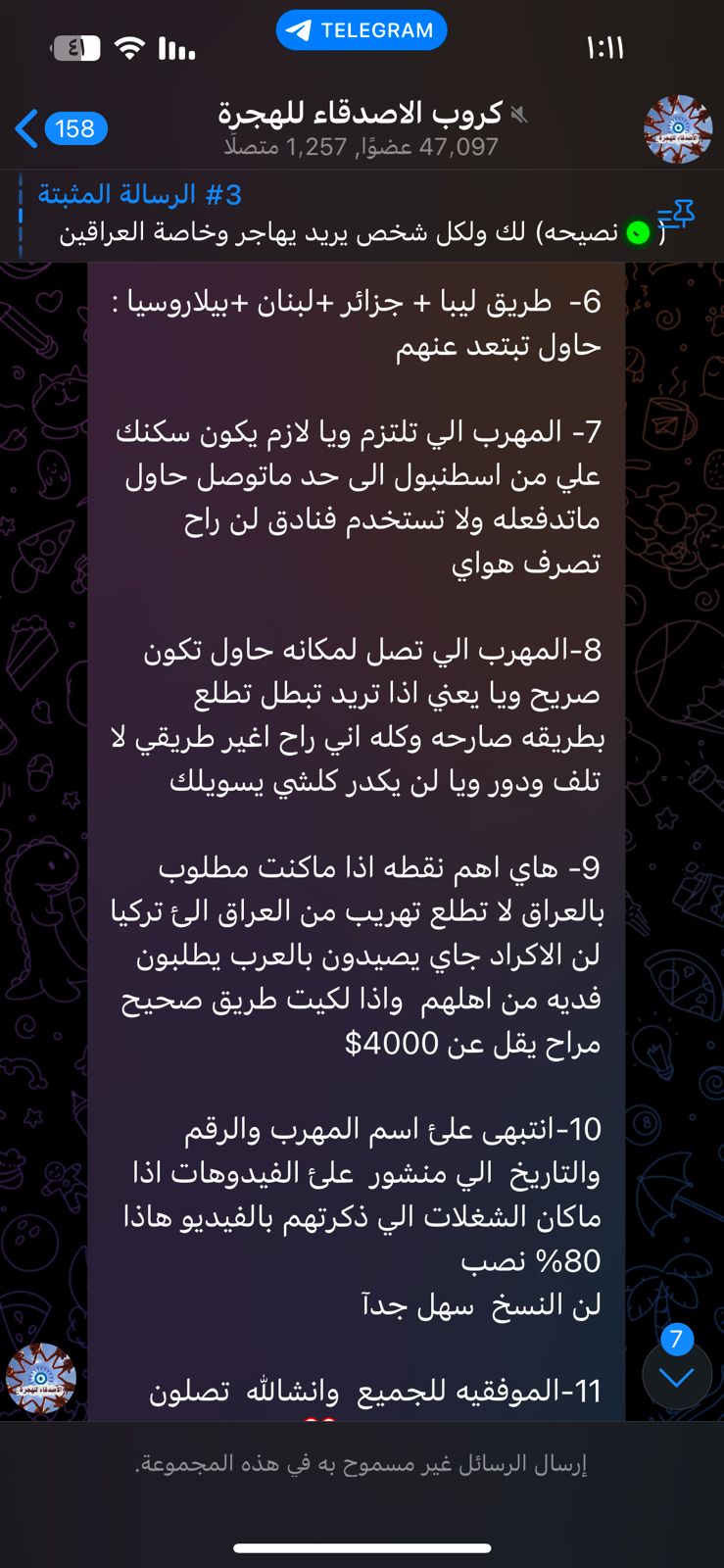Return to Telegram via the status pill

(362, 30)
